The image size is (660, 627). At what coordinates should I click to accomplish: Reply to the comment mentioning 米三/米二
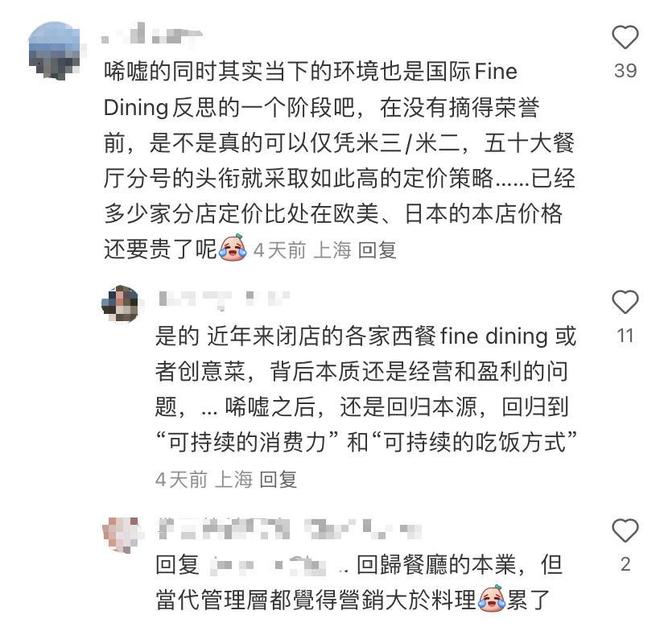coord(377,250)
